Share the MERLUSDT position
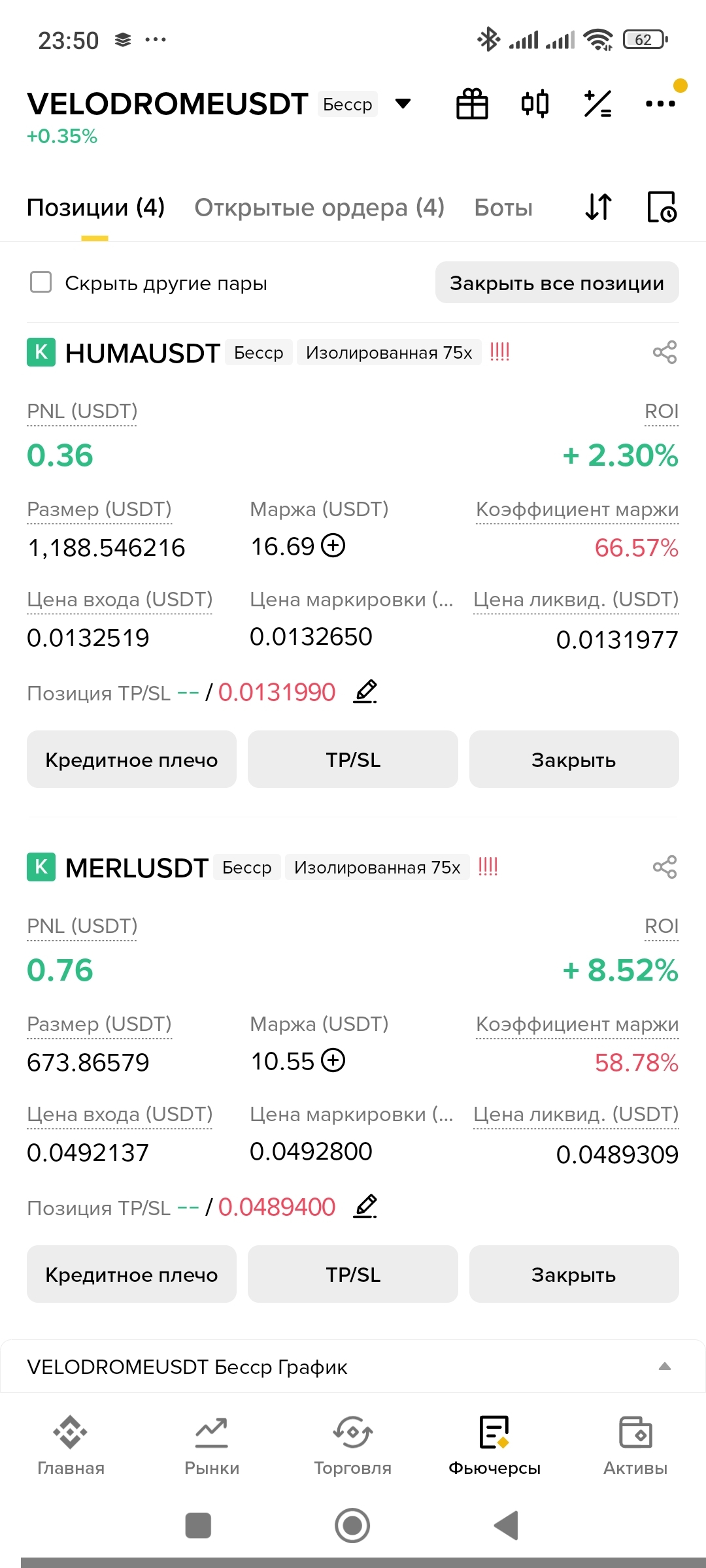Image resolution: width=706 pixels, height=1568 pixels. click(665, 868)
